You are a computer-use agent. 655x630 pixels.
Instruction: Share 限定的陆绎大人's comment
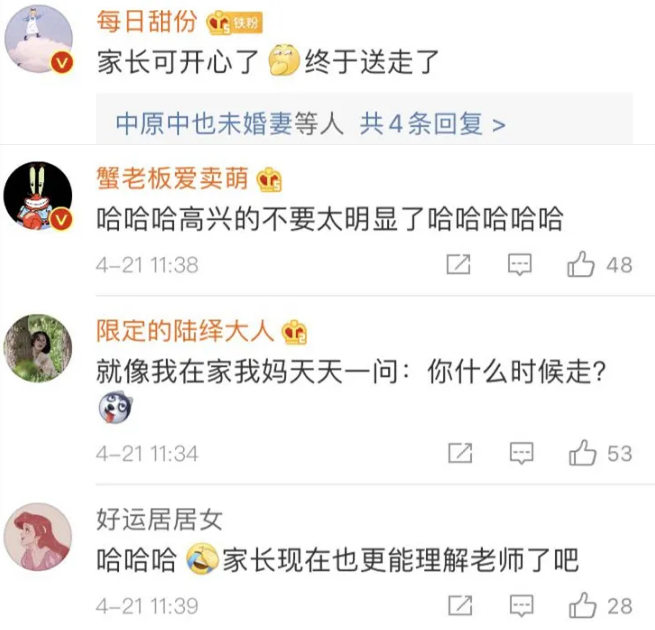coord(459,453)
